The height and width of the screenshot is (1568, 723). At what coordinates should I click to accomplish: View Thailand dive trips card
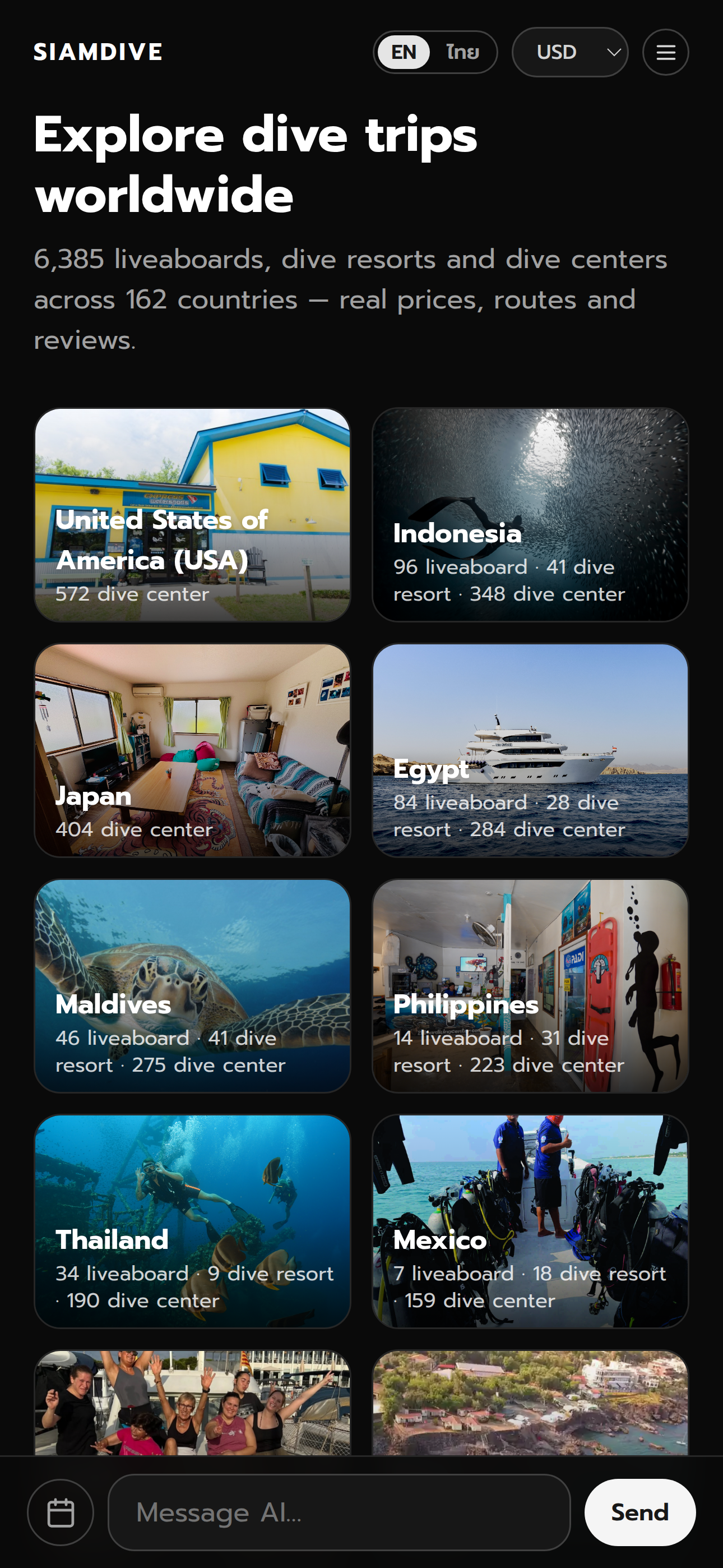(x=192, y=1221)
